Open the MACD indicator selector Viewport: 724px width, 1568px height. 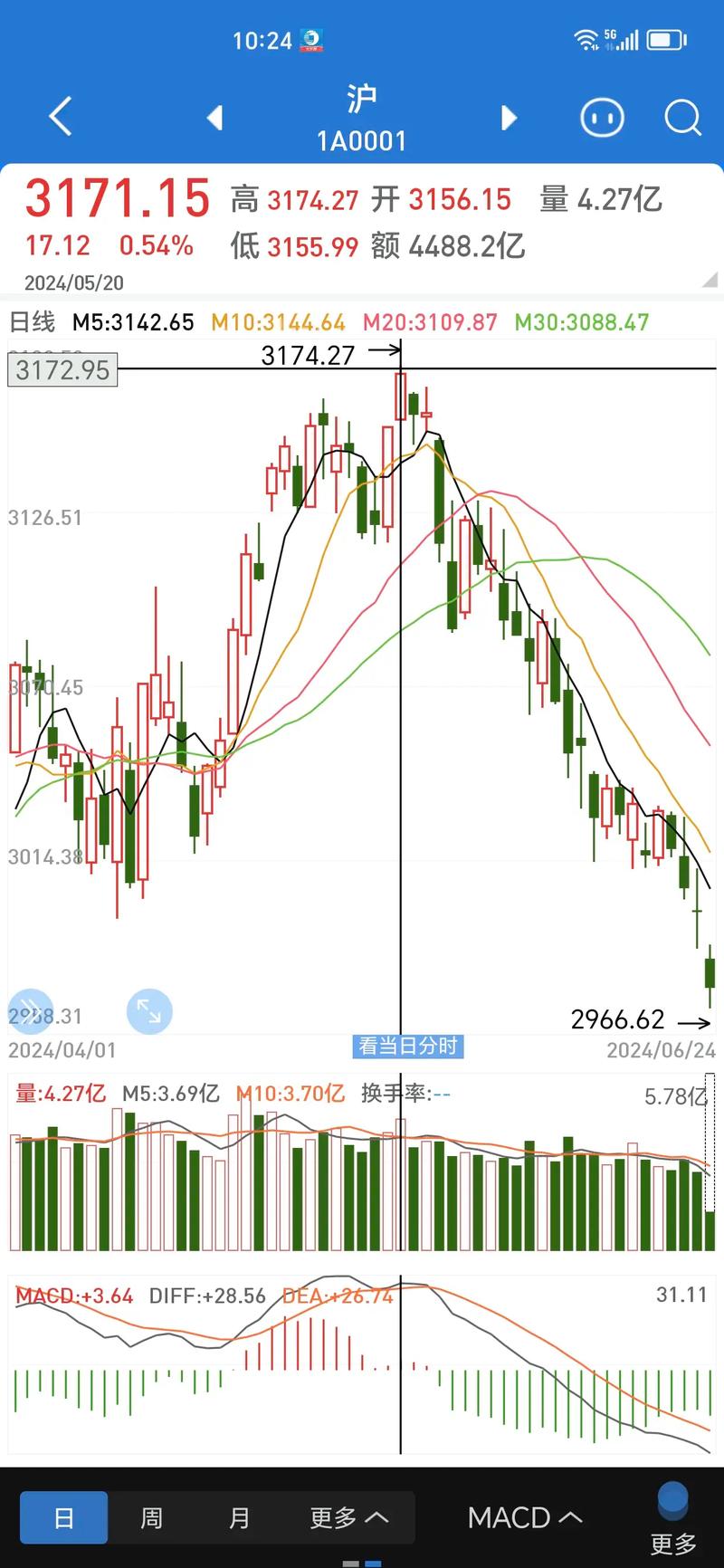(524, 1517)
